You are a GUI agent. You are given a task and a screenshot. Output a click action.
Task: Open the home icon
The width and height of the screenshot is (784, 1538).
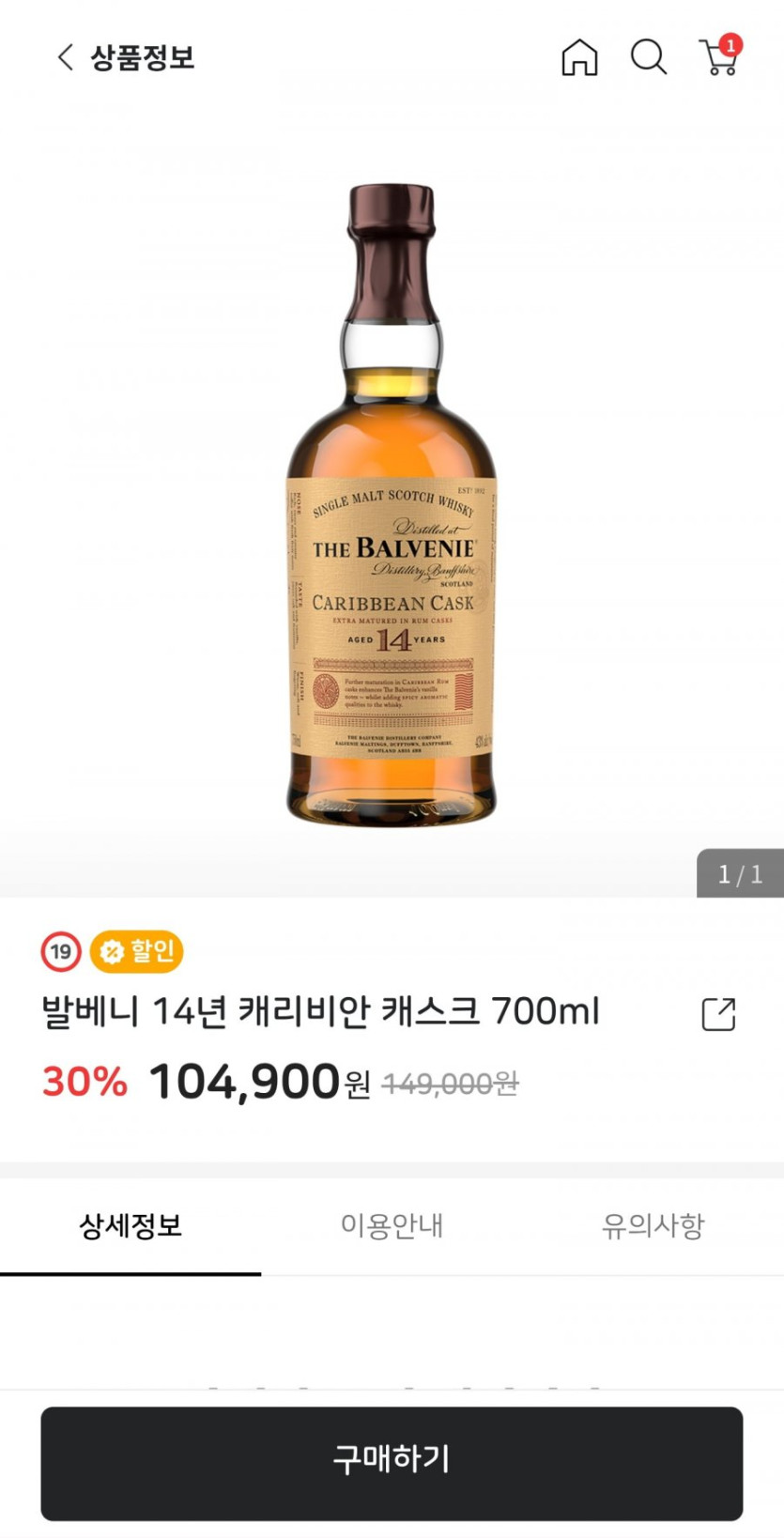578,57
